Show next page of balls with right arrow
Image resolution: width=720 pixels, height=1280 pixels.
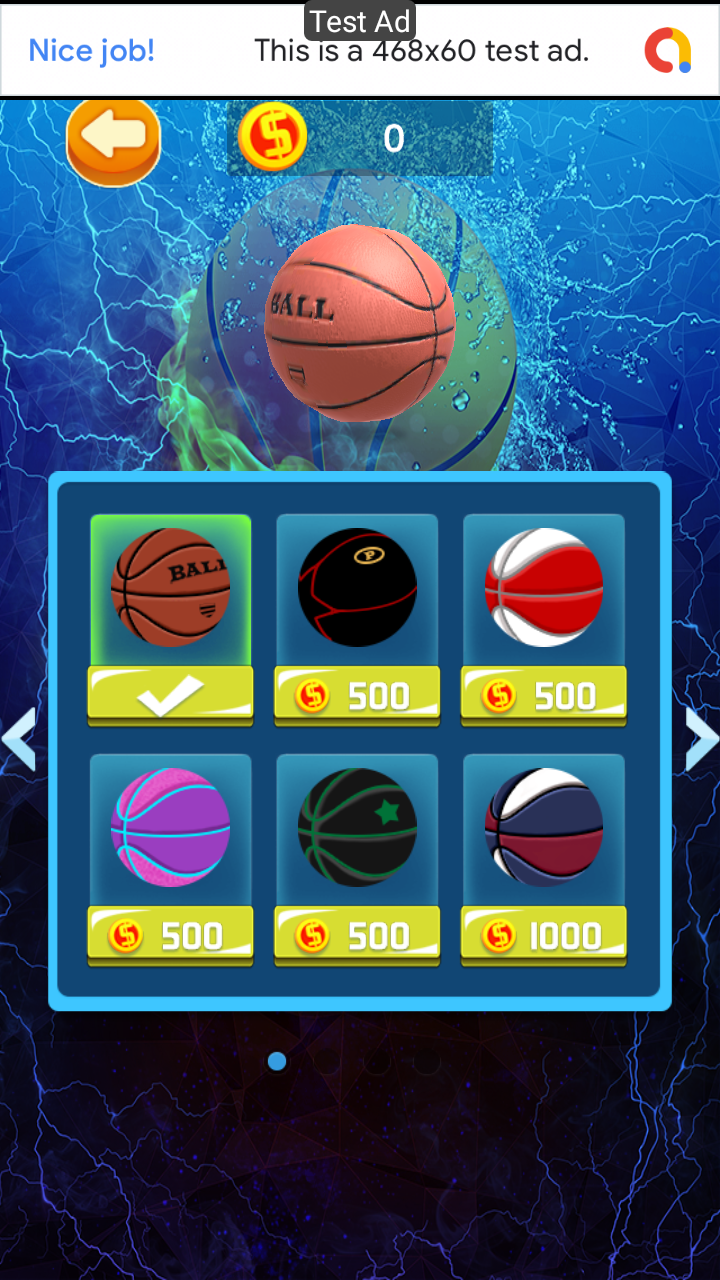702,740
